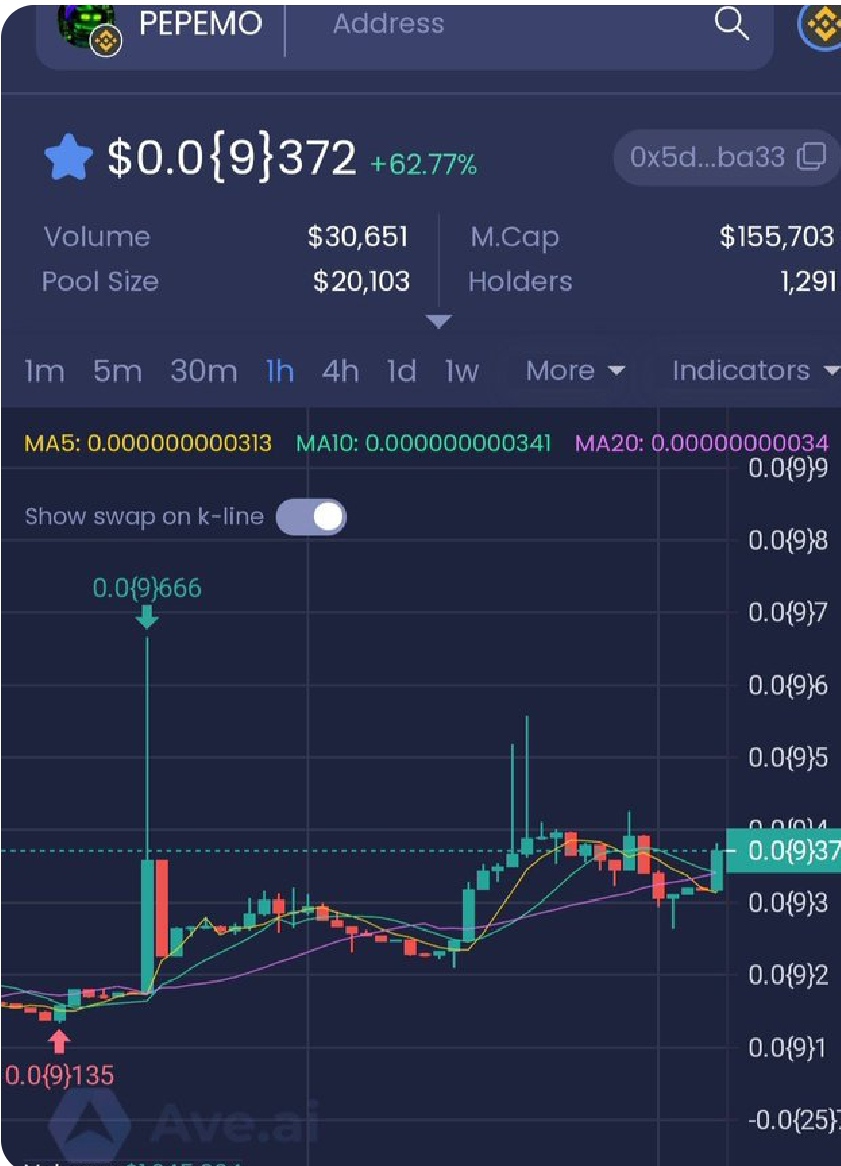Change chart to 4h interval
The image size is (841, 1166).
coord(340,371)
